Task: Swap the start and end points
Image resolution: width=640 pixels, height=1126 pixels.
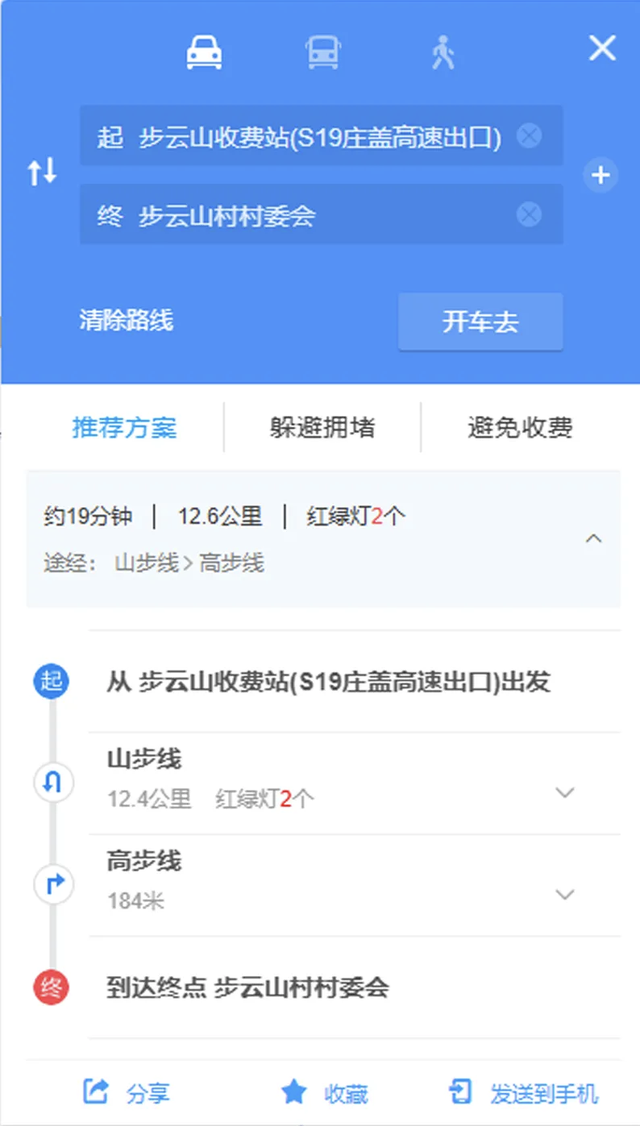Action: 42,173
